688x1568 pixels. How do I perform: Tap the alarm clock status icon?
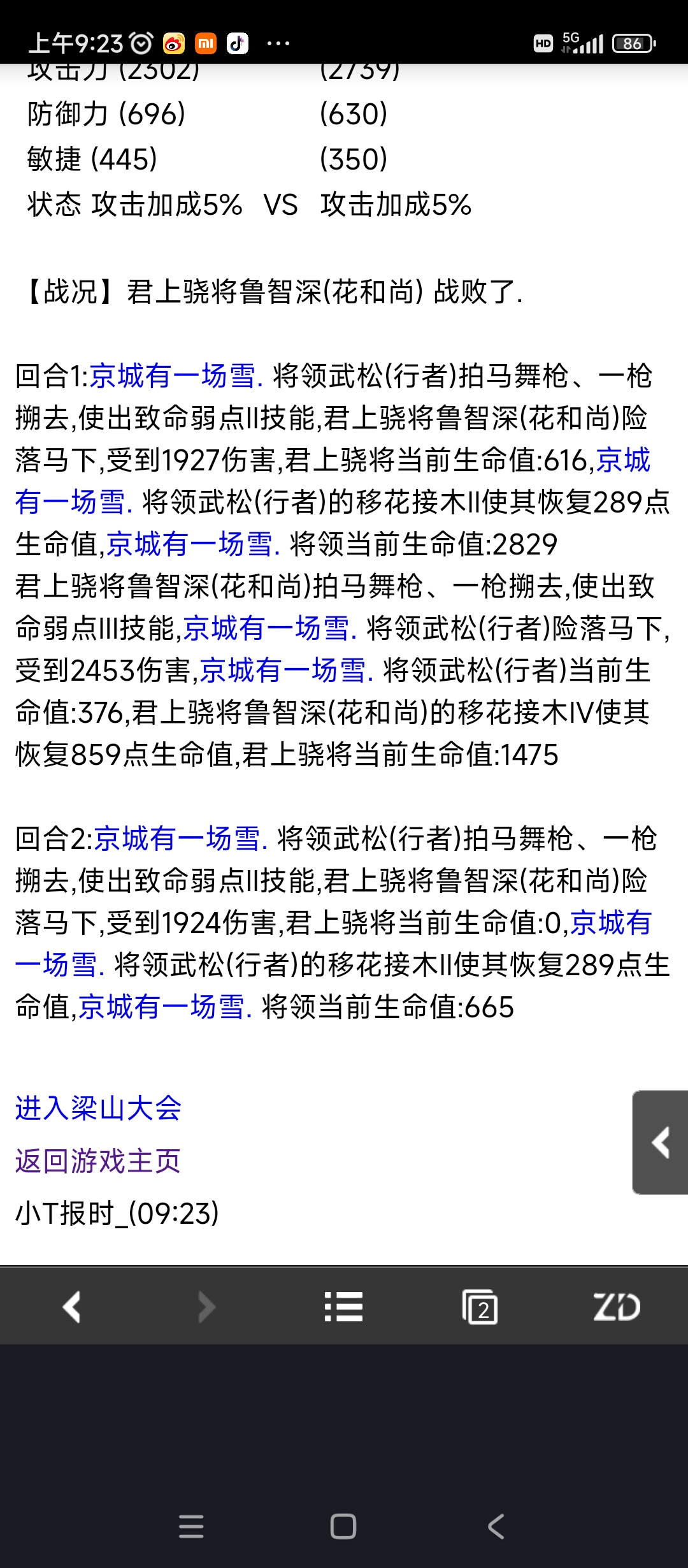point(141,42)
